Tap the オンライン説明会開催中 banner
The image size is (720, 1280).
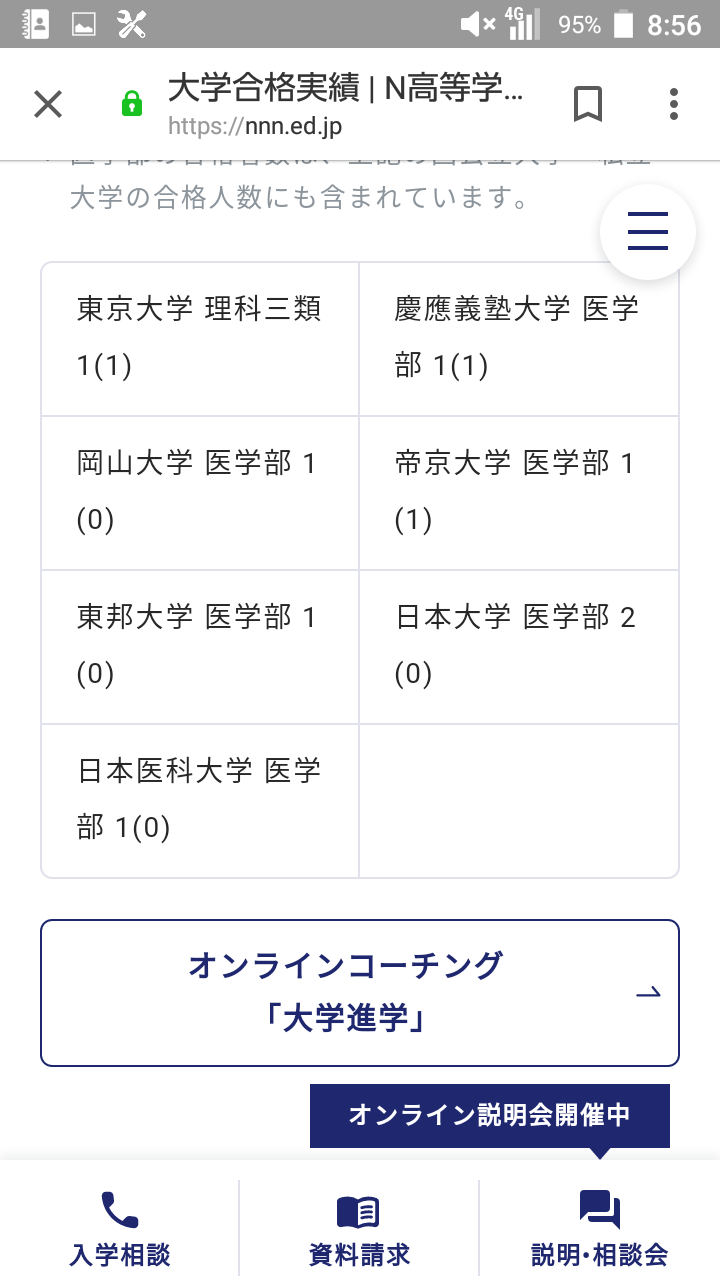click(490, 1115)
